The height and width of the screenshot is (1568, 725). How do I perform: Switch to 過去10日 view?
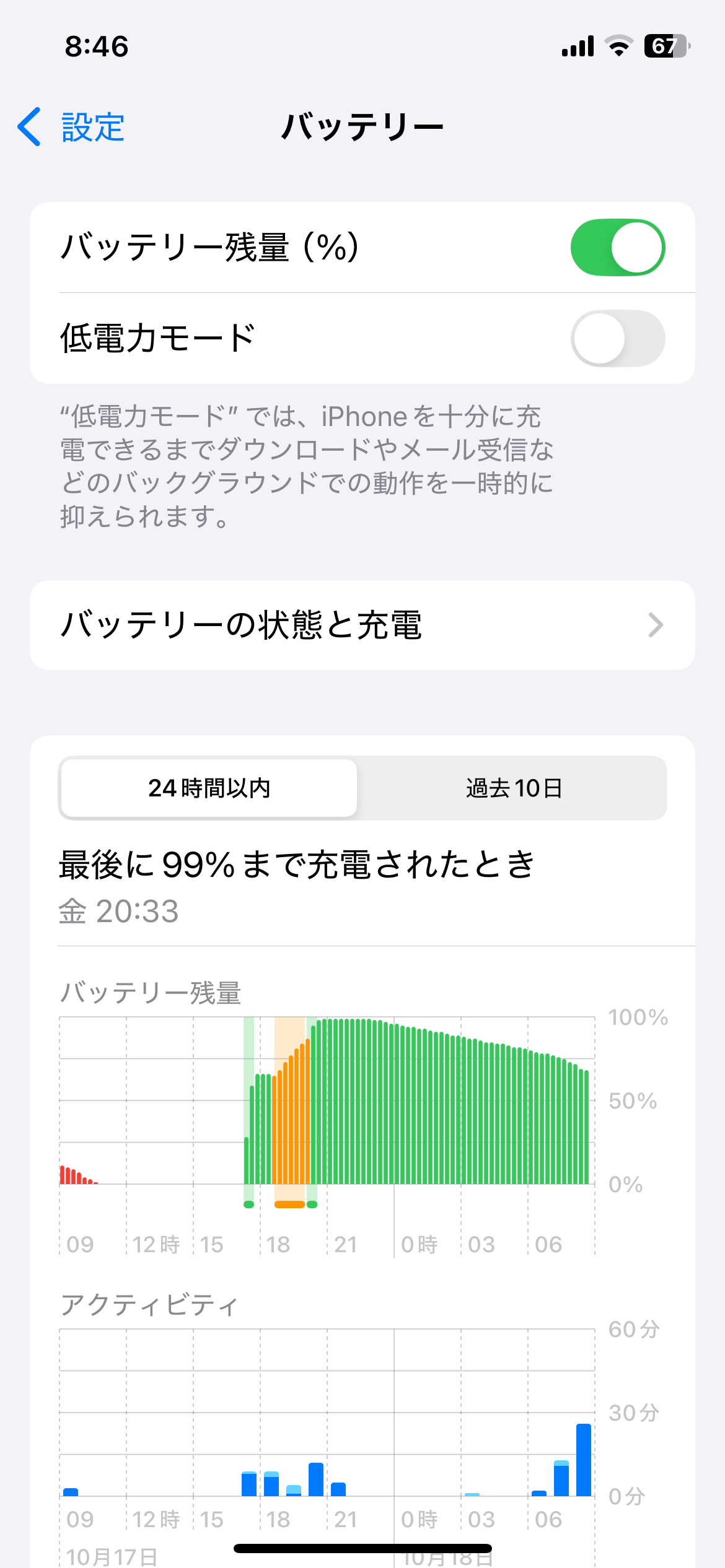pyautogui.click(x=514, y=788)
